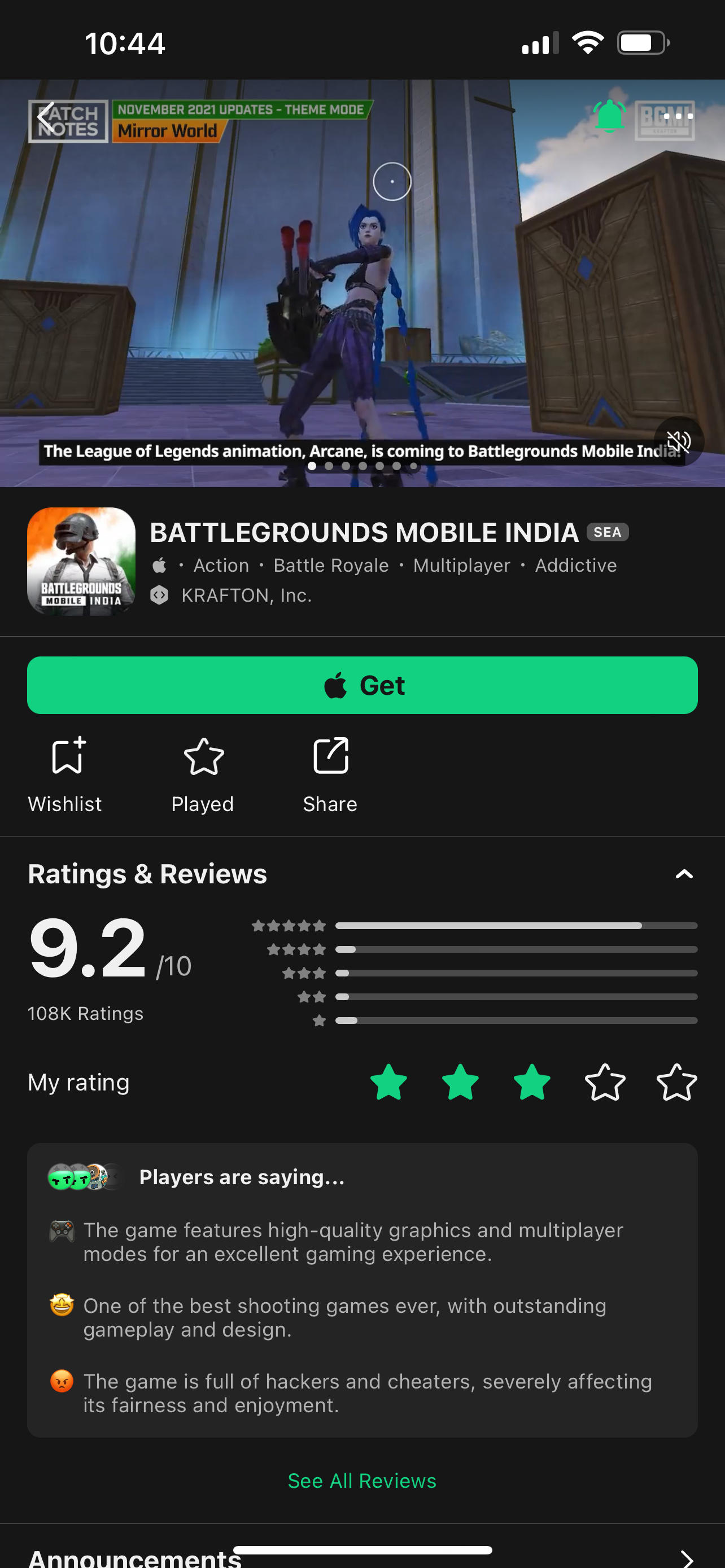Image resolution: width=725 pixels, height=1568 pixels.
Task: Open the Battle Royale tag
Action: click(330, 566)
